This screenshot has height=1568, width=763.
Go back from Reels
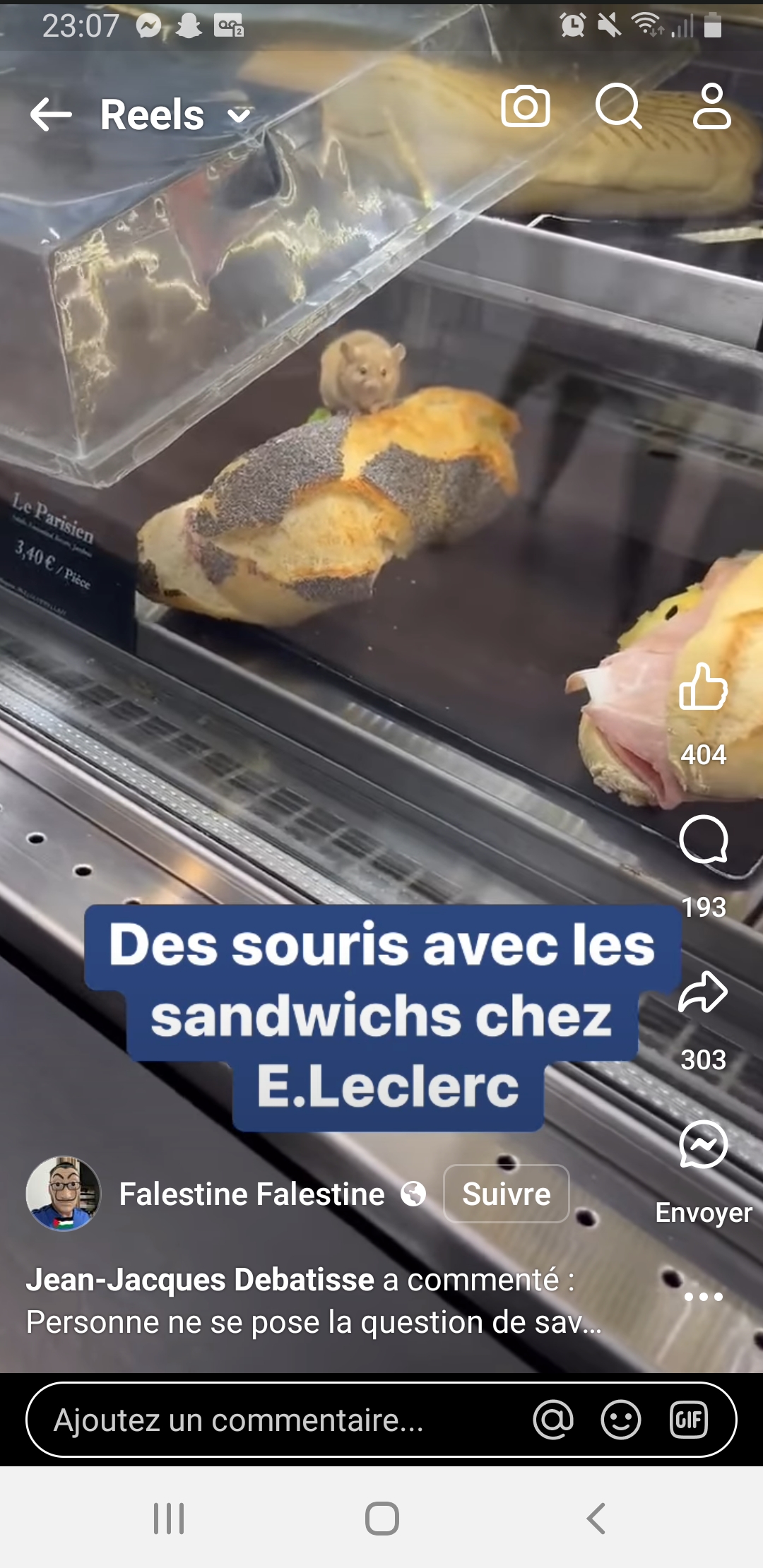point(51,114)
